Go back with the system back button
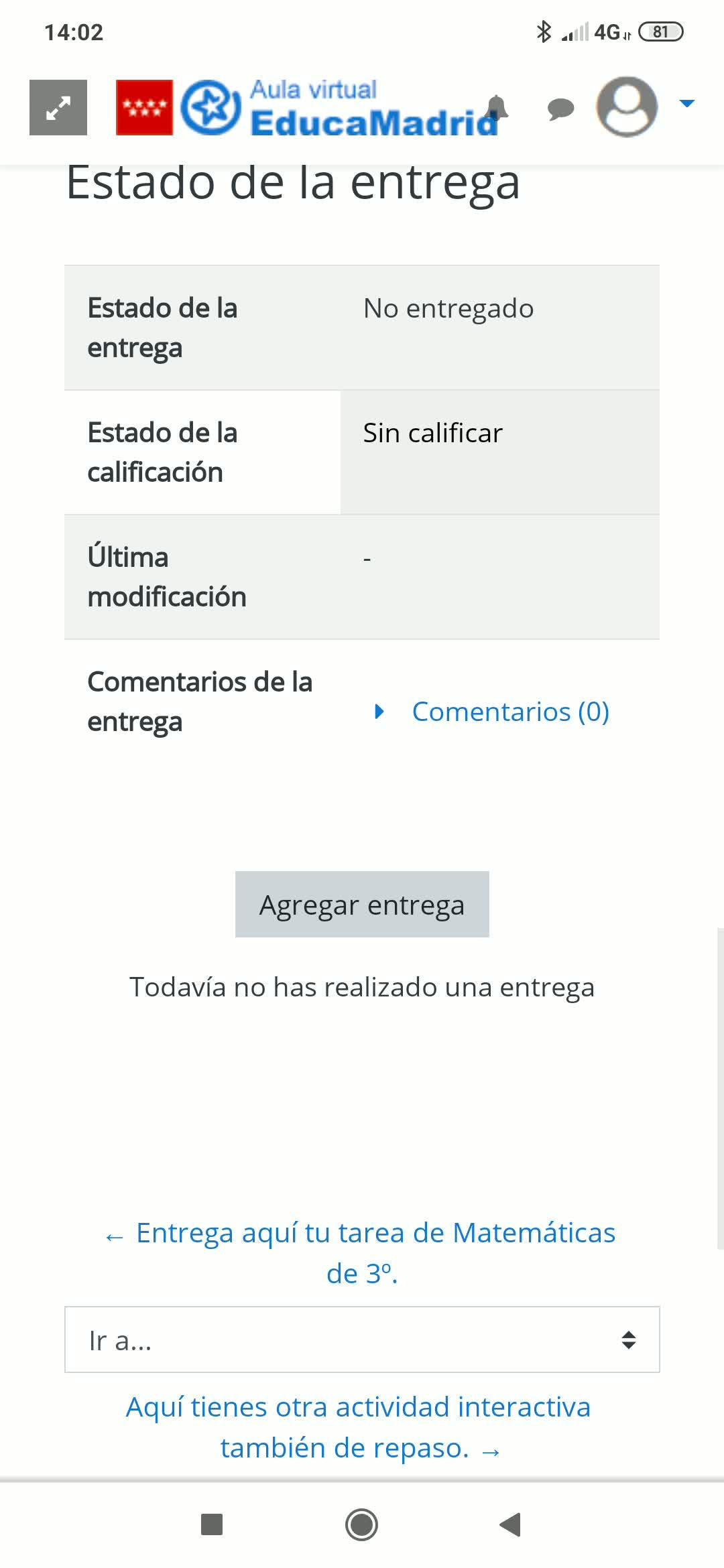 click(511, 1525)
